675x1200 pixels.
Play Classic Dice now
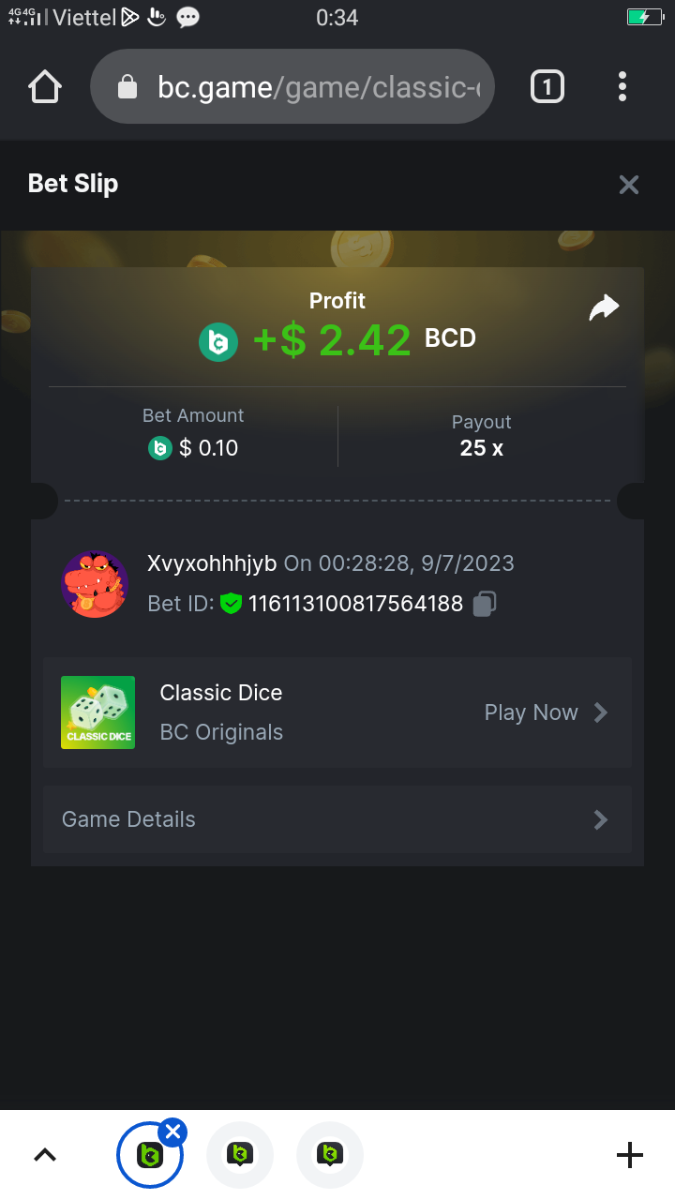(x=545, y=712)
